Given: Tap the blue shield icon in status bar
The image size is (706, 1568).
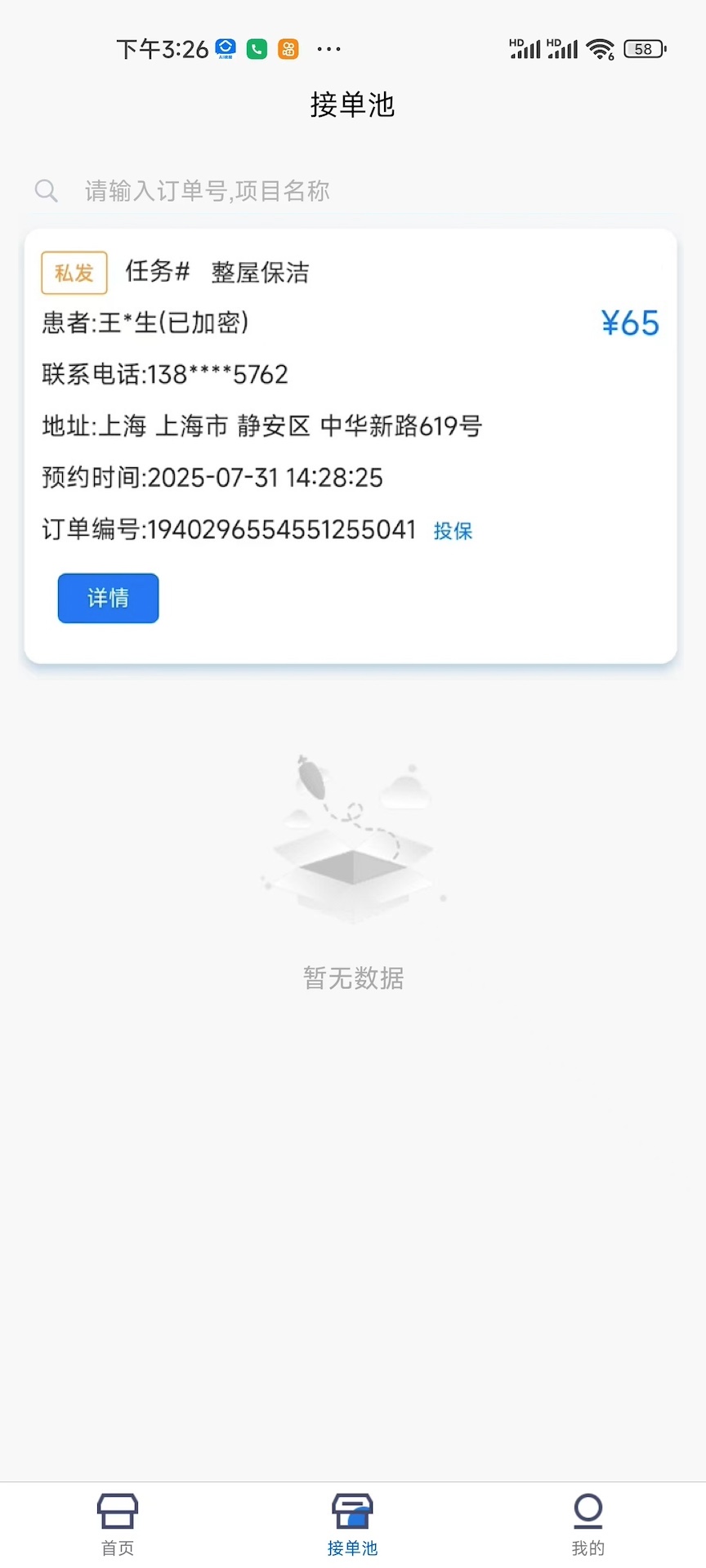Looking at the screenshot, I should (x=224, y=47).
